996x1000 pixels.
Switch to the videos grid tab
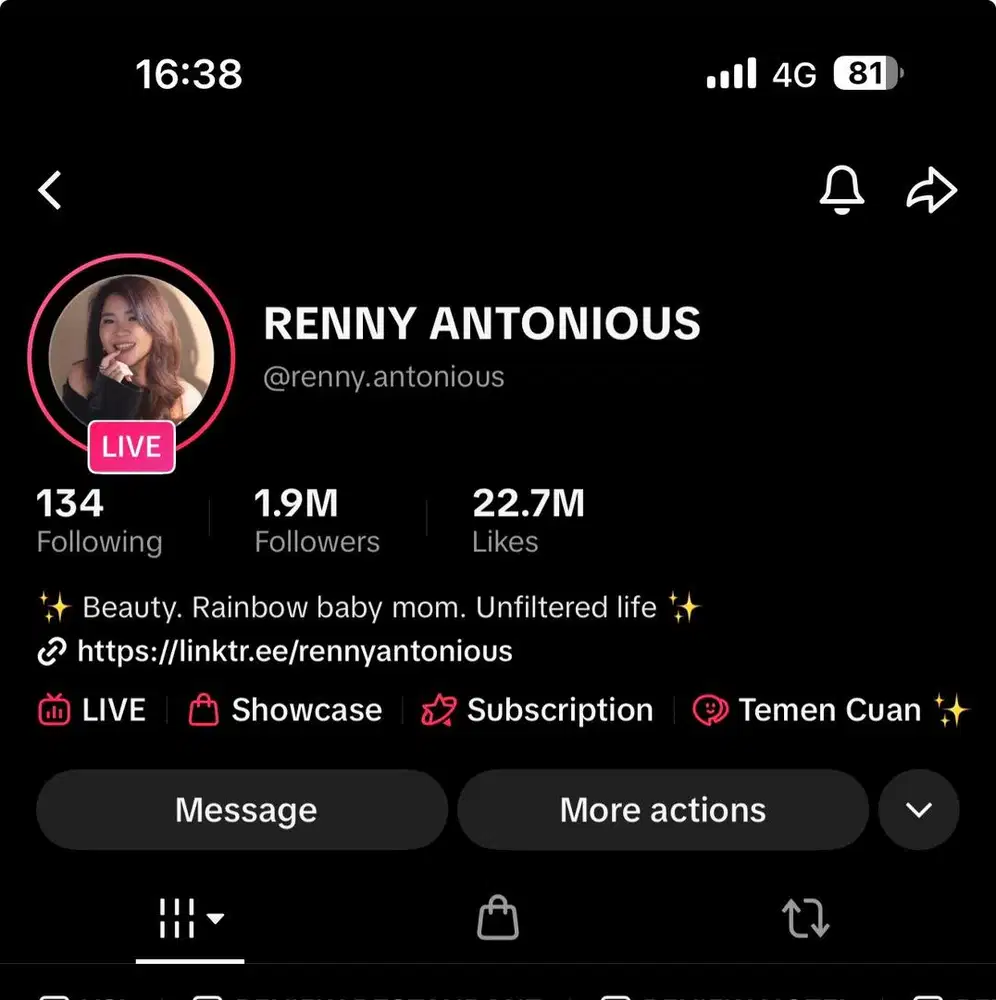pyautogui.click(x=178, y=915)
